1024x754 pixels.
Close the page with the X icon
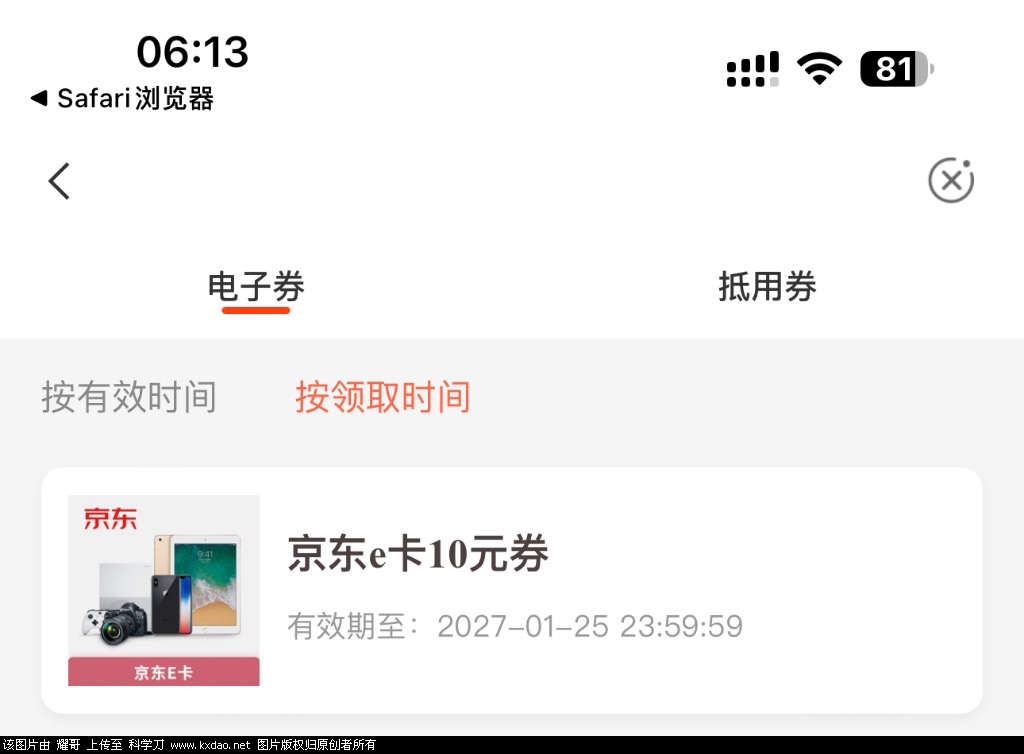[x=950, y=181]
